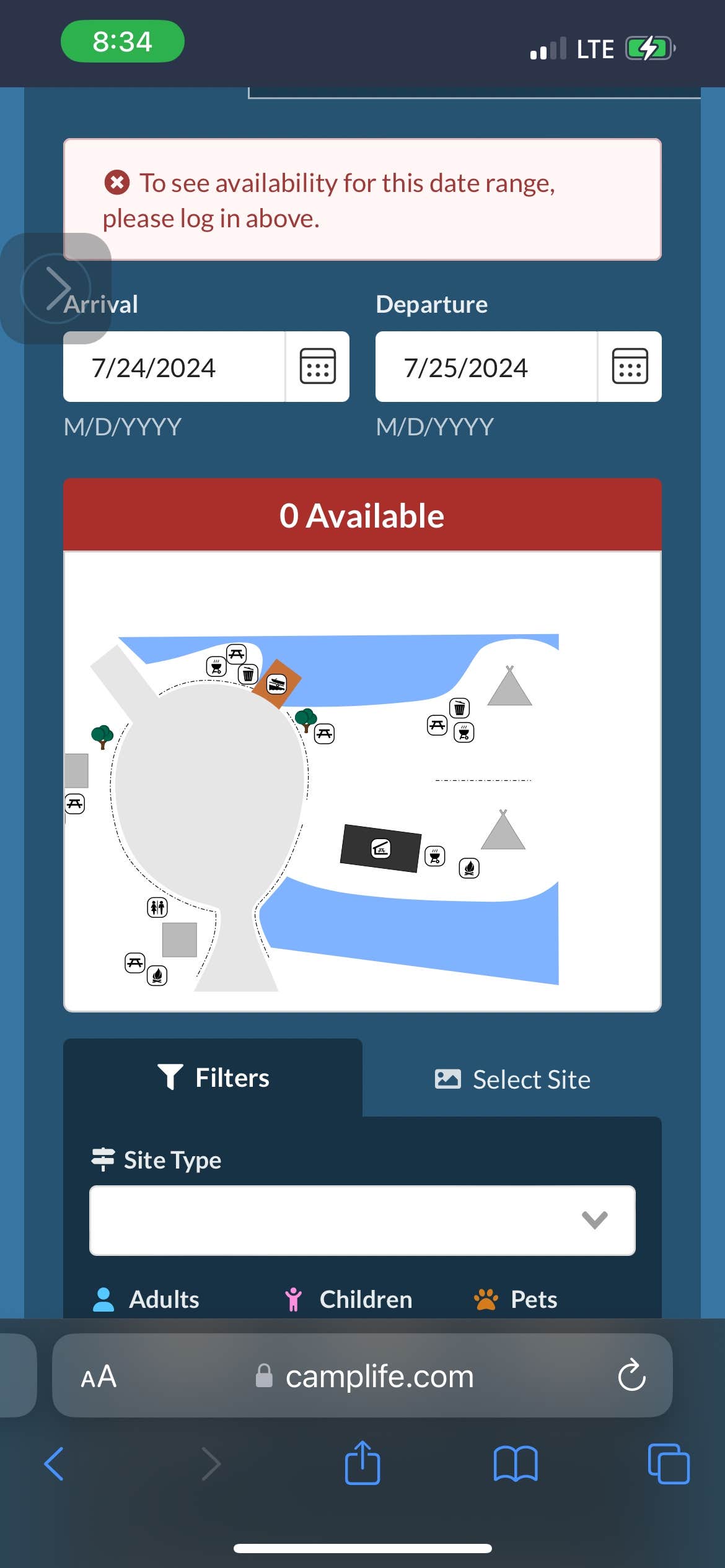
Task: Switch to the Filters tab
Action: point(213,1078)
